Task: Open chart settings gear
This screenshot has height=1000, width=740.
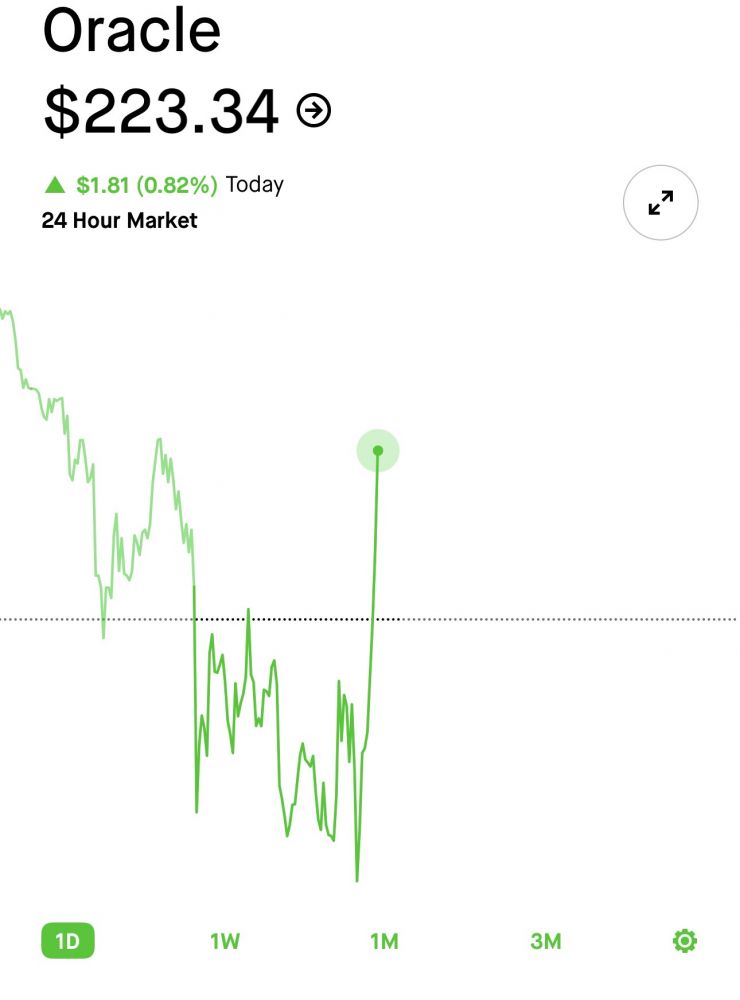Action: point(685,940)
